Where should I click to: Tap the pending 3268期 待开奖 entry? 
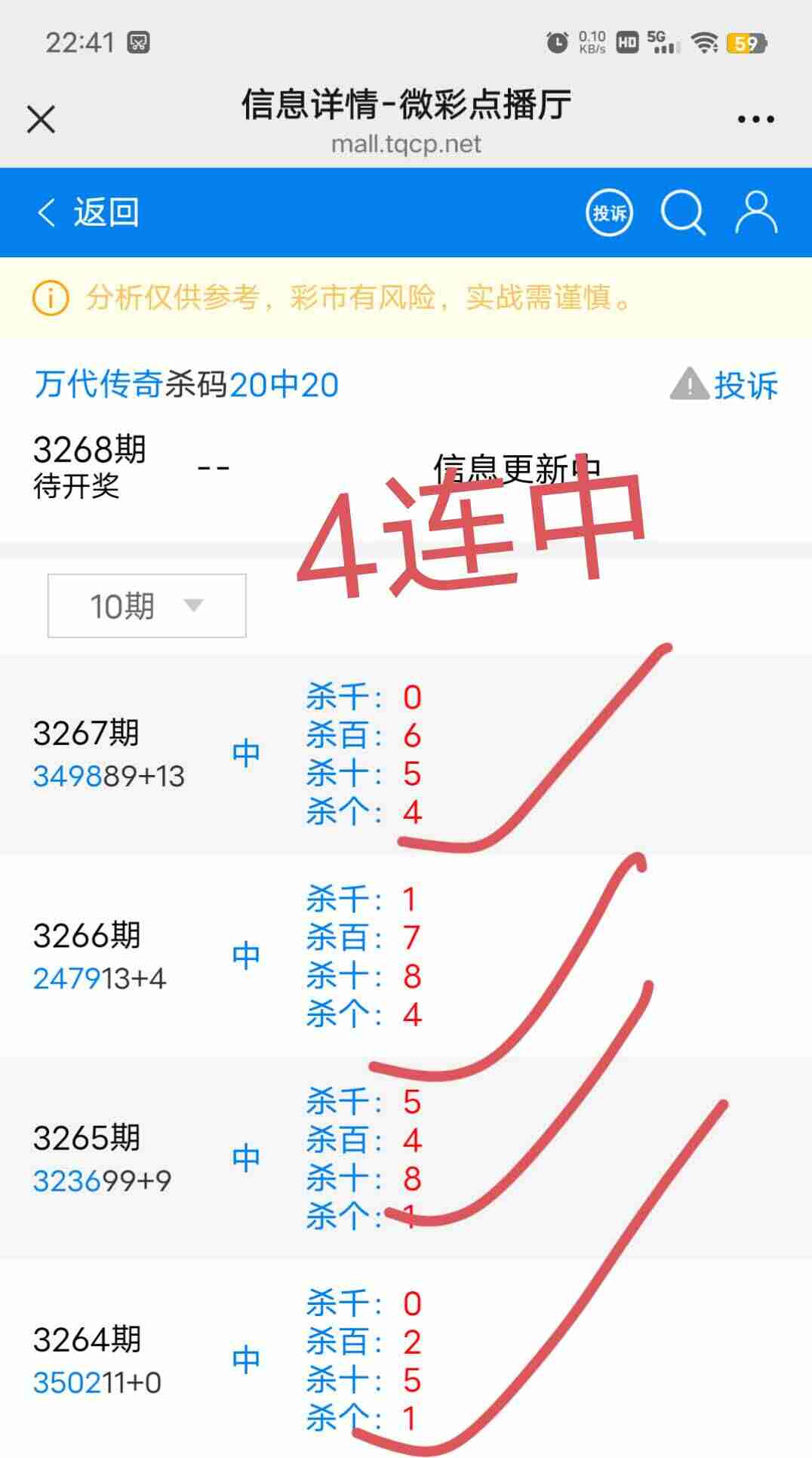[x=91, y=463]
